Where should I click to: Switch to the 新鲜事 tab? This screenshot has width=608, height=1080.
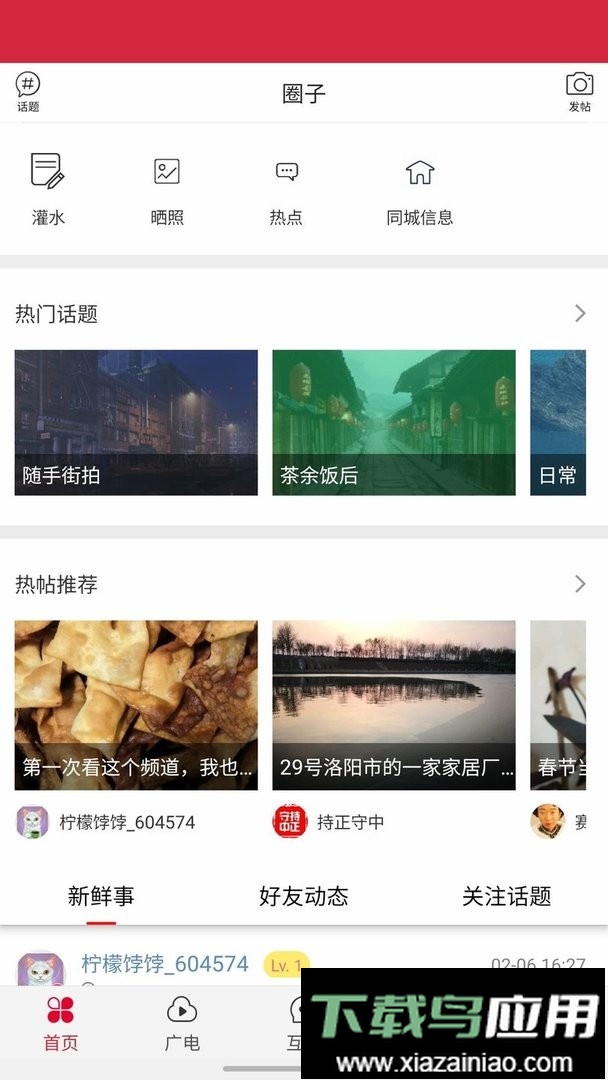tap(101, 896)
